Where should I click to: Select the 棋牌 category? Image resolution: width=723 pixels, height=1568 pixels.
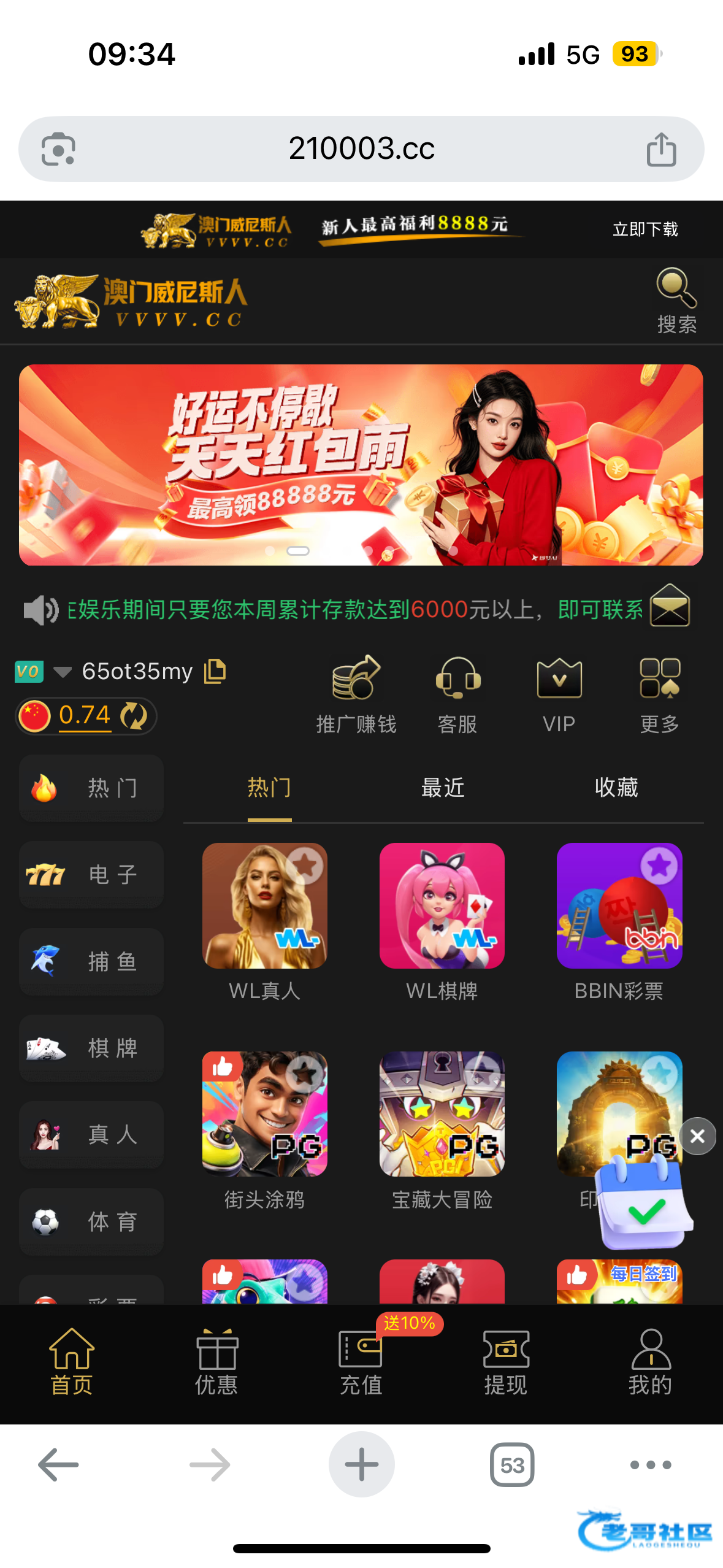coord(91,1048)
